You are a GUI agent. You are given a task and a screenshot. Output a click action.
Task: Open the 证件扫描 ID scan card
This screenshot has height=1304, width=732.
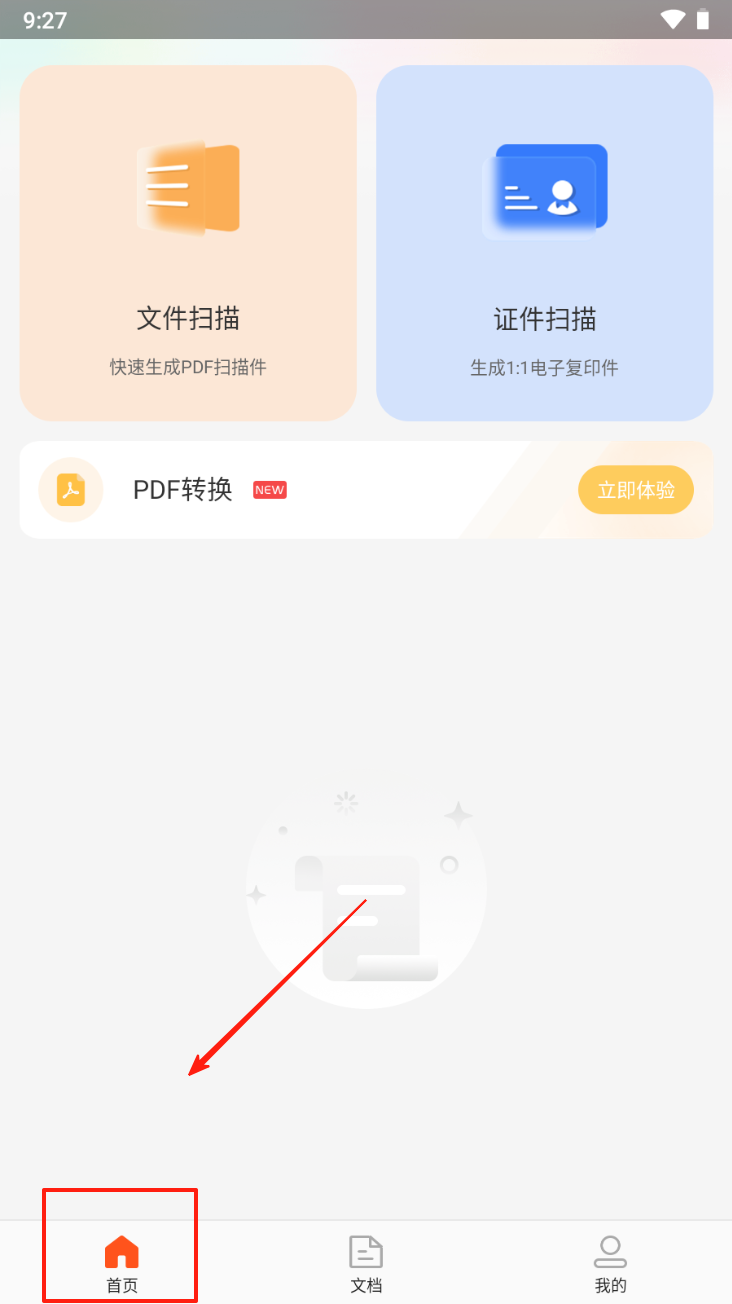pos(545,243)
